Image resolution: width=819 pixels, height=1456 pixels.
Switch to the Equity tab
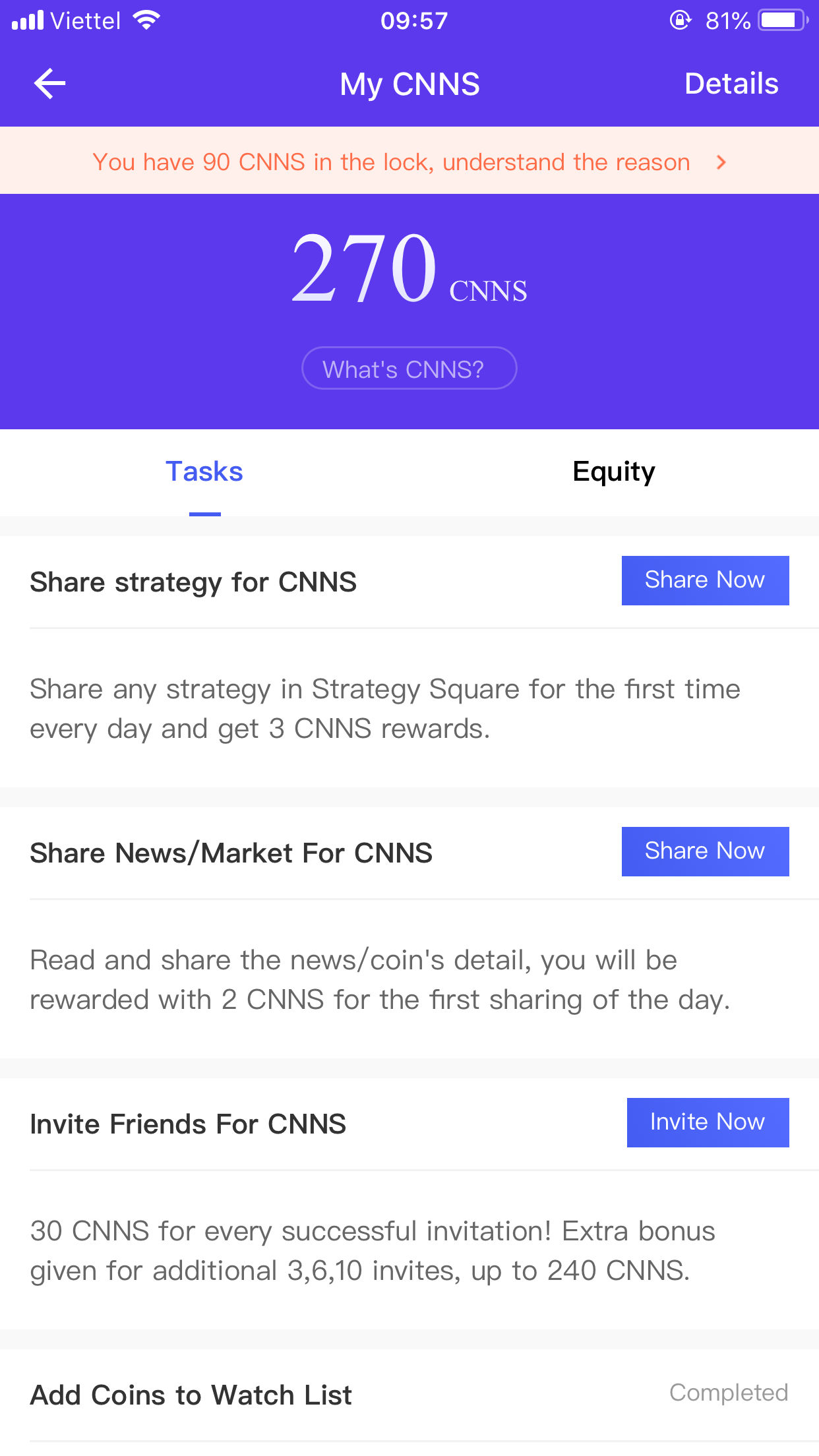click(x=613, y=472)
